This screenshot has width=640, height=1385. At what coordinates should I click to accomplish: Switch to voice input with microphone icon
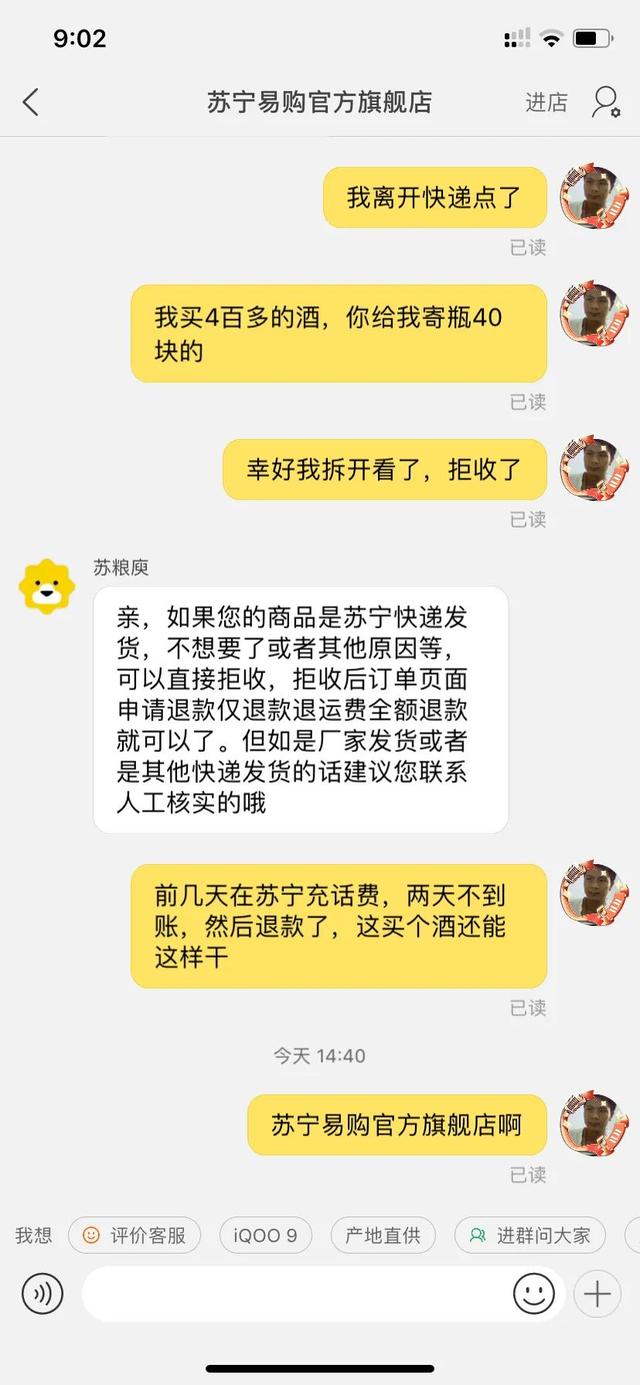[x=42, y=1294]
